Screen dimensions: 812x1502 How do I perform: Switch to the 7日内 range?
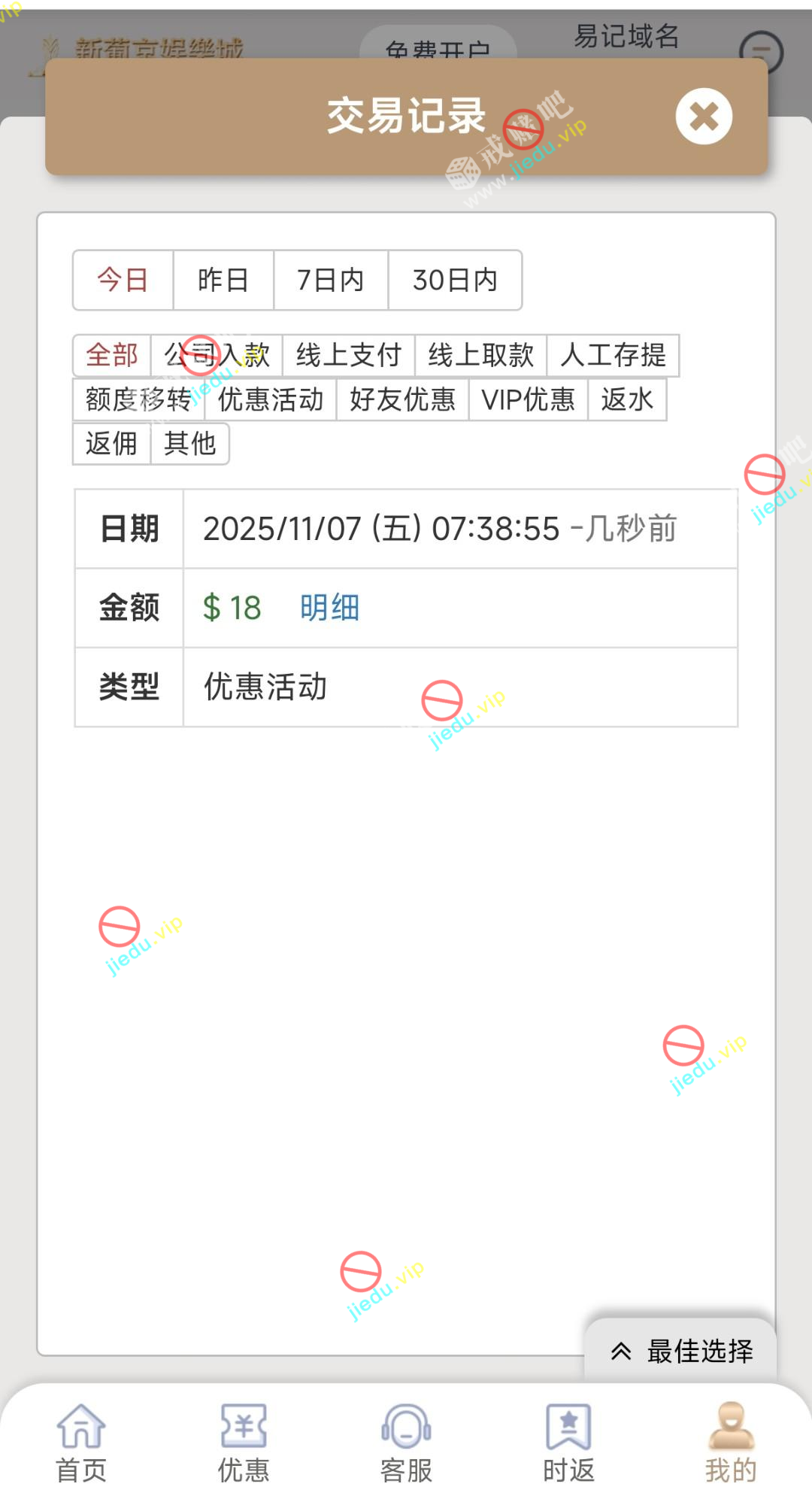331,280
